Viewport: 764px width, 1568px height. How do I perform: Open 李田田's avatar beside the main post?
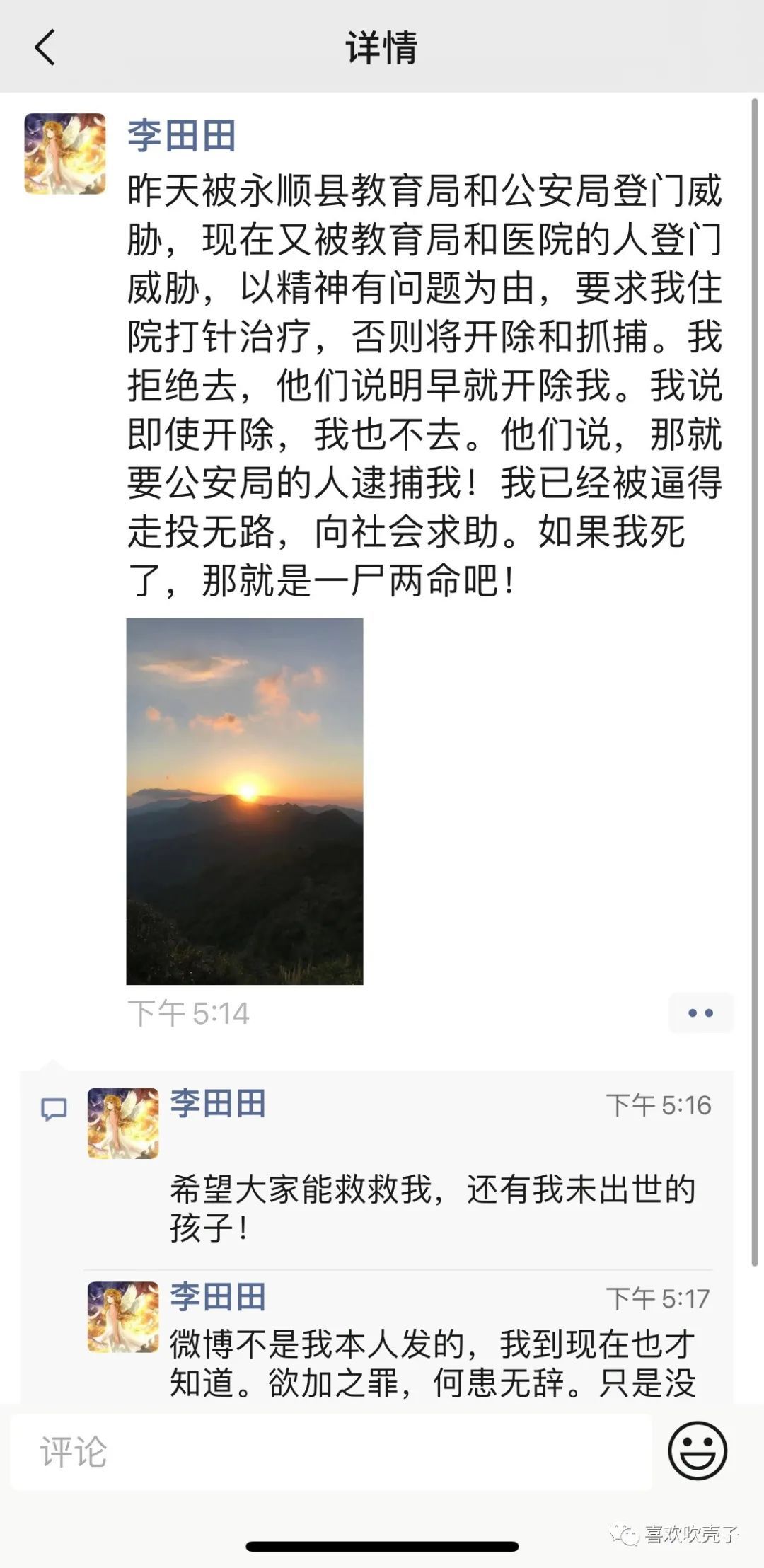click(x=65, y=154)
